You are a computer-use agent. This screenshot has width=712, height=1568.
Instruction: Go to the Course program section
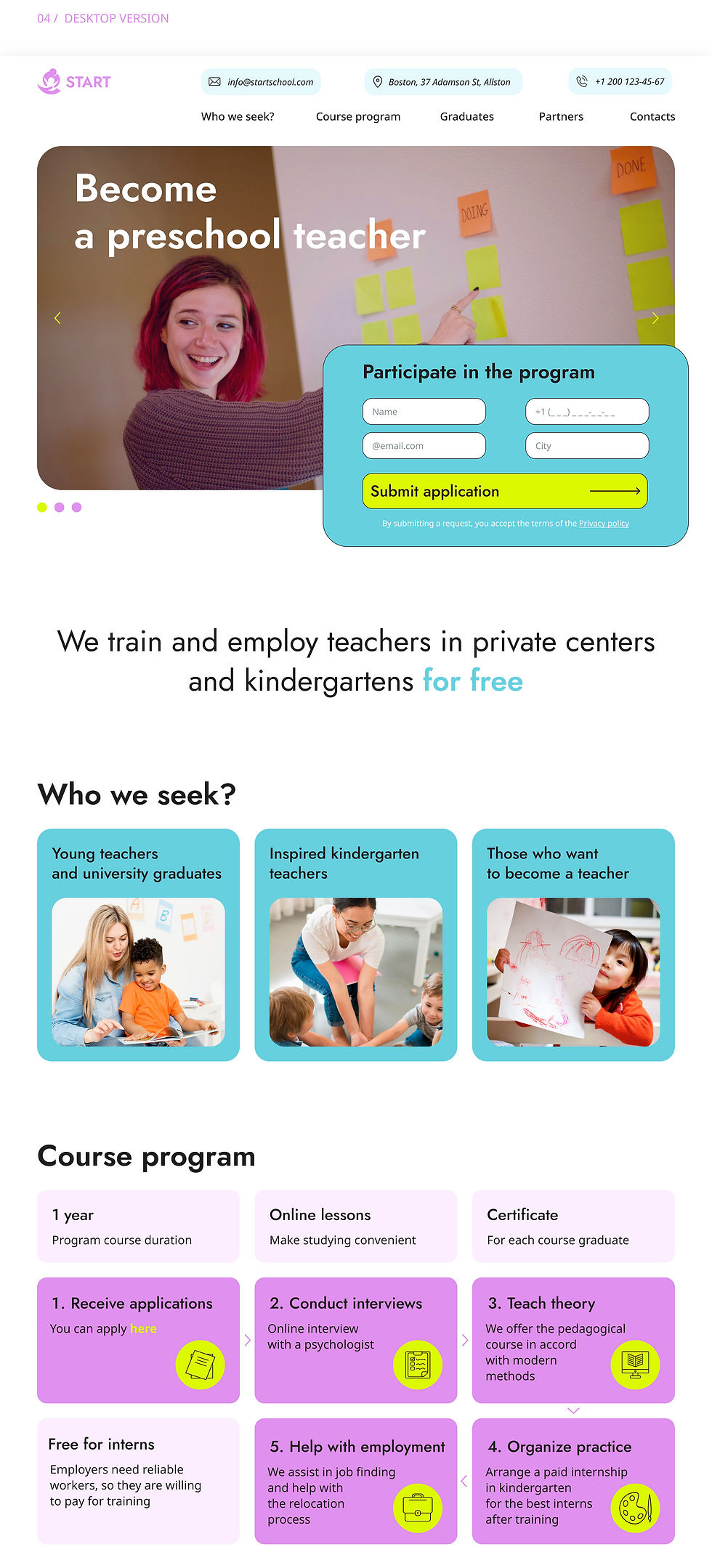357,116
